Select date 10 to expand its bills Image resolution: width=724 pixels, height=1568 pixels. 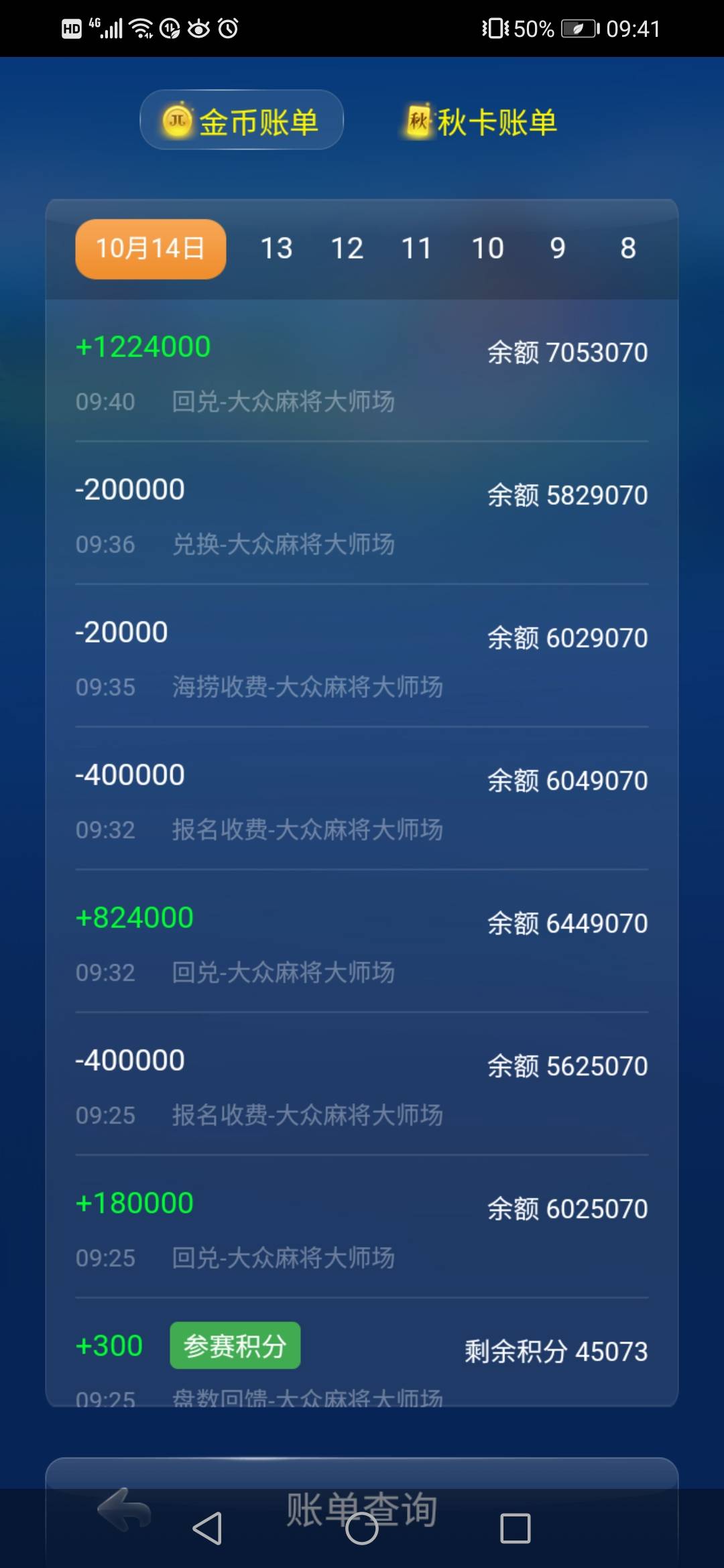pyautogui.click(x=489, y=248)
